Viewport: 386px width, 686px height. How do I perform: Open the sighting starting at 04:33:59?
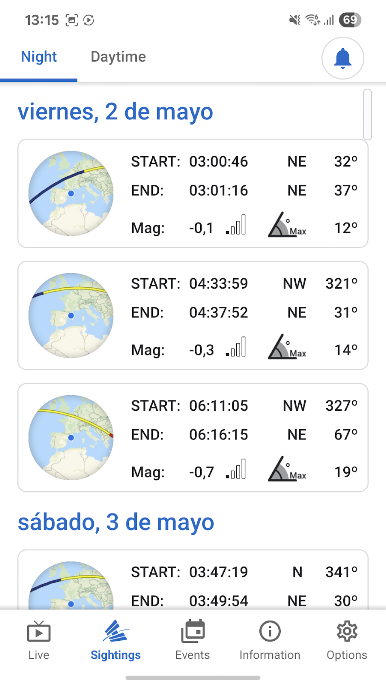tap(193, 315)
